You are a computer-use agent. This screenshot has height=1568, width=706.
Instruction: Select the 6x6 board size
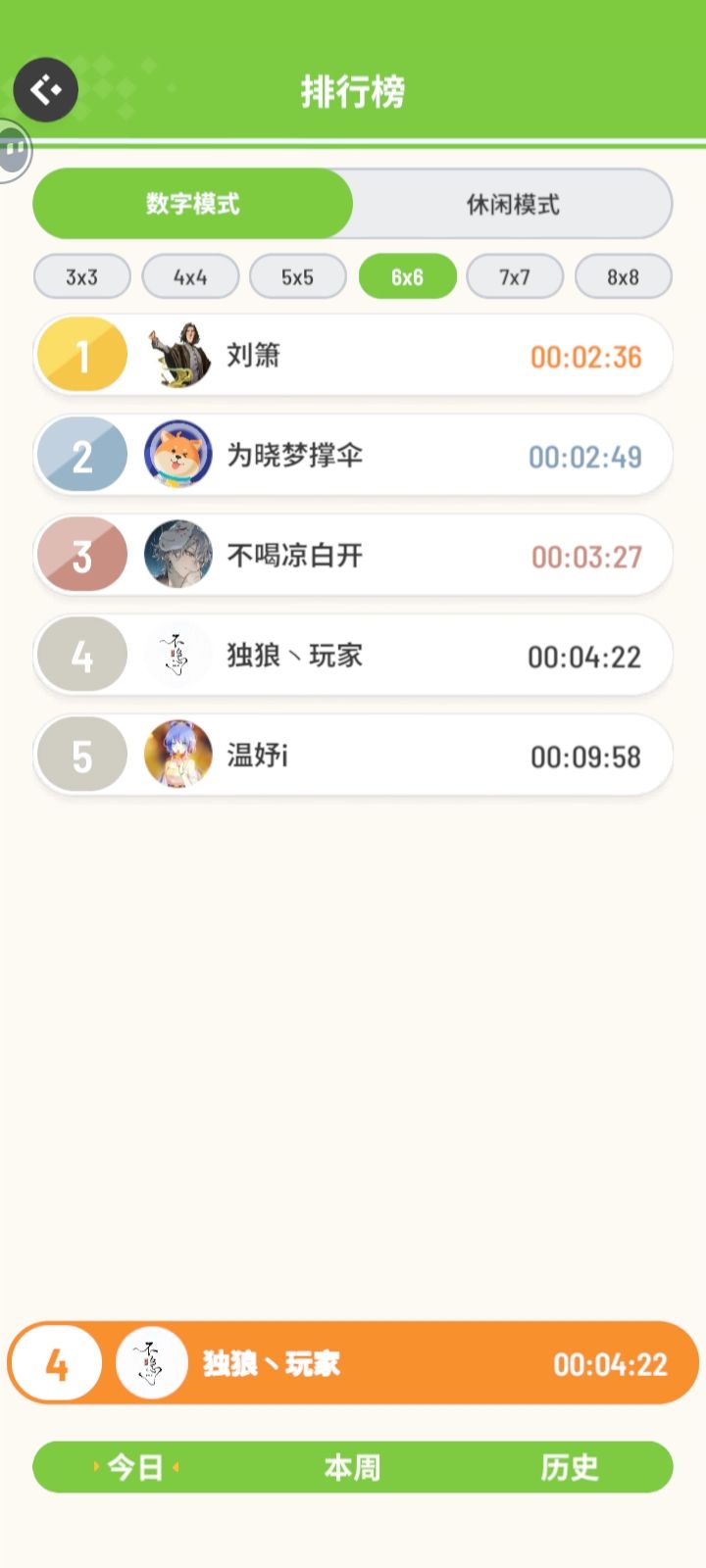(x=407, y=276)
